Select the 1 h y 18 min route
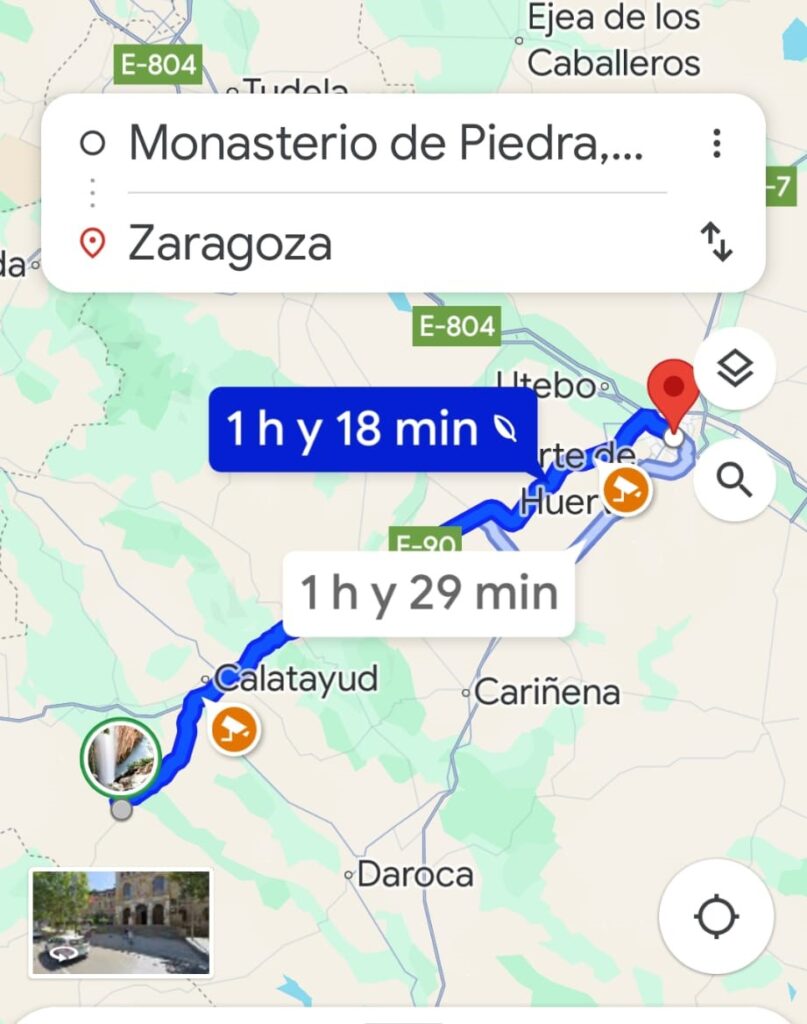This screenshot has height=1024, width=807. pos(372,429)
